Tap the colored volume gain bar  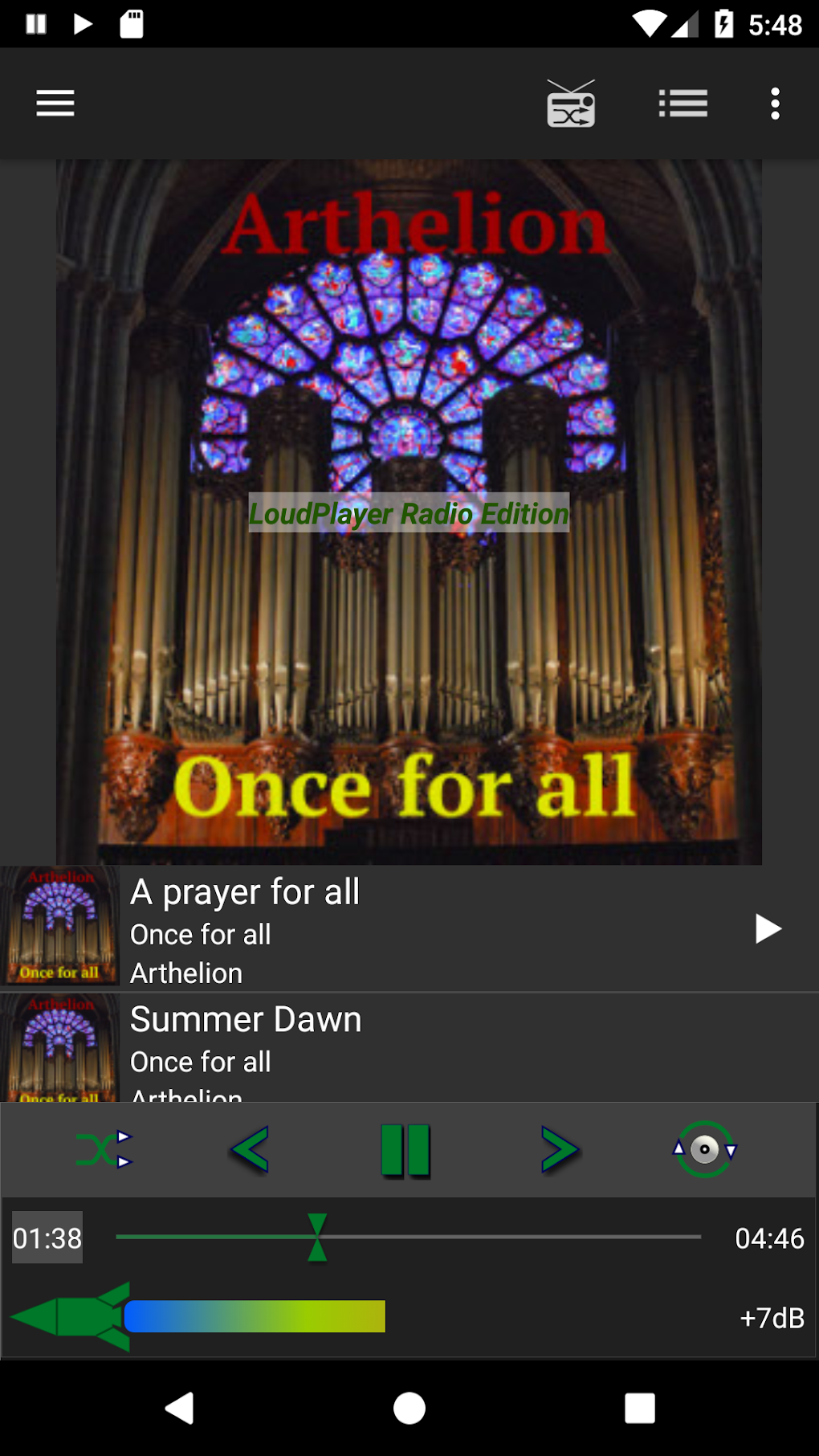[255, 1316]
